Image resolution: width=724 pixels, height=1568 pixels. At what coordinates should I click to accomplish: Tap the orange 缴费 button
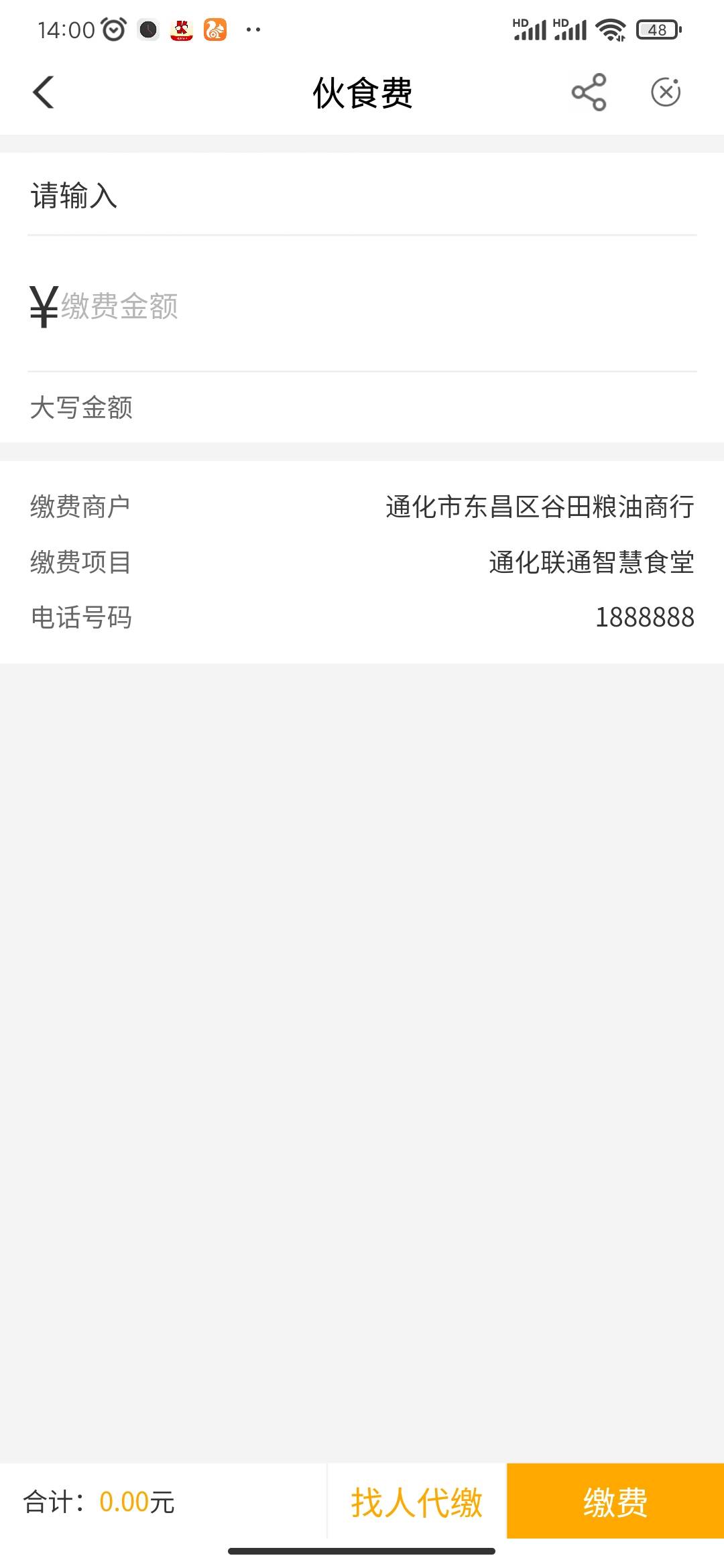tap(615, 1502)
